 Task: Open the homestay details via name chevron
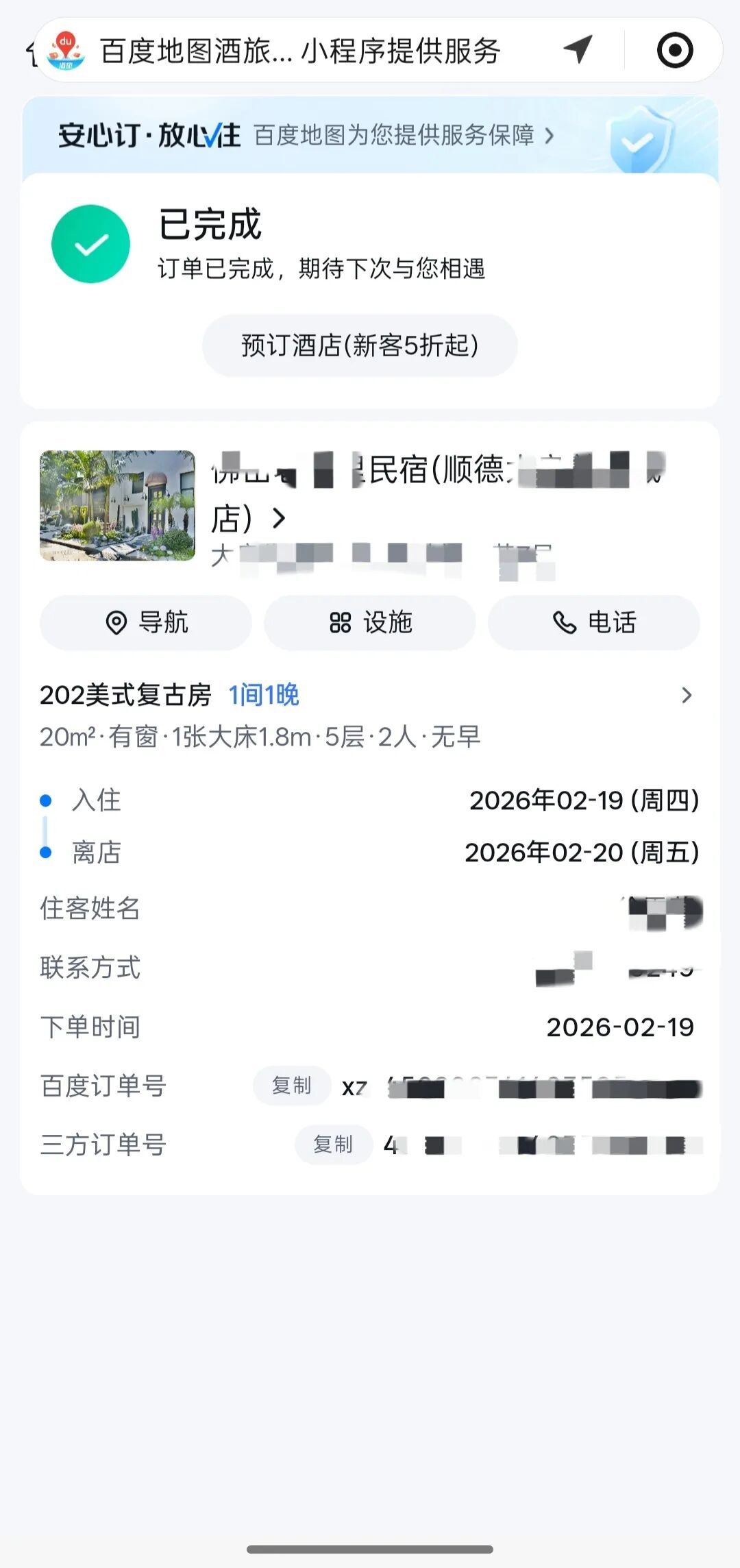coord(278,519)
